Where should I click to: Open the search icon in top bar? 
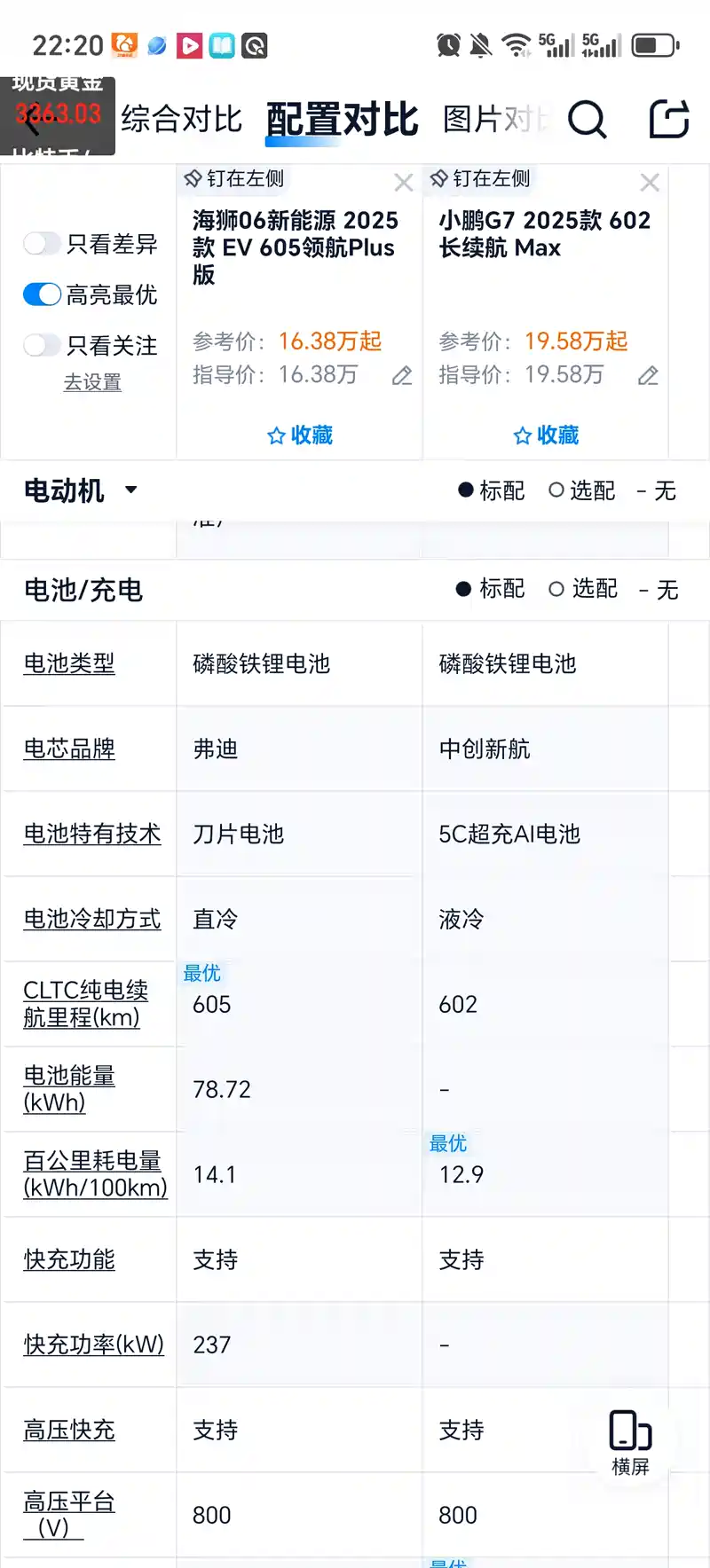tap(587, 119)
